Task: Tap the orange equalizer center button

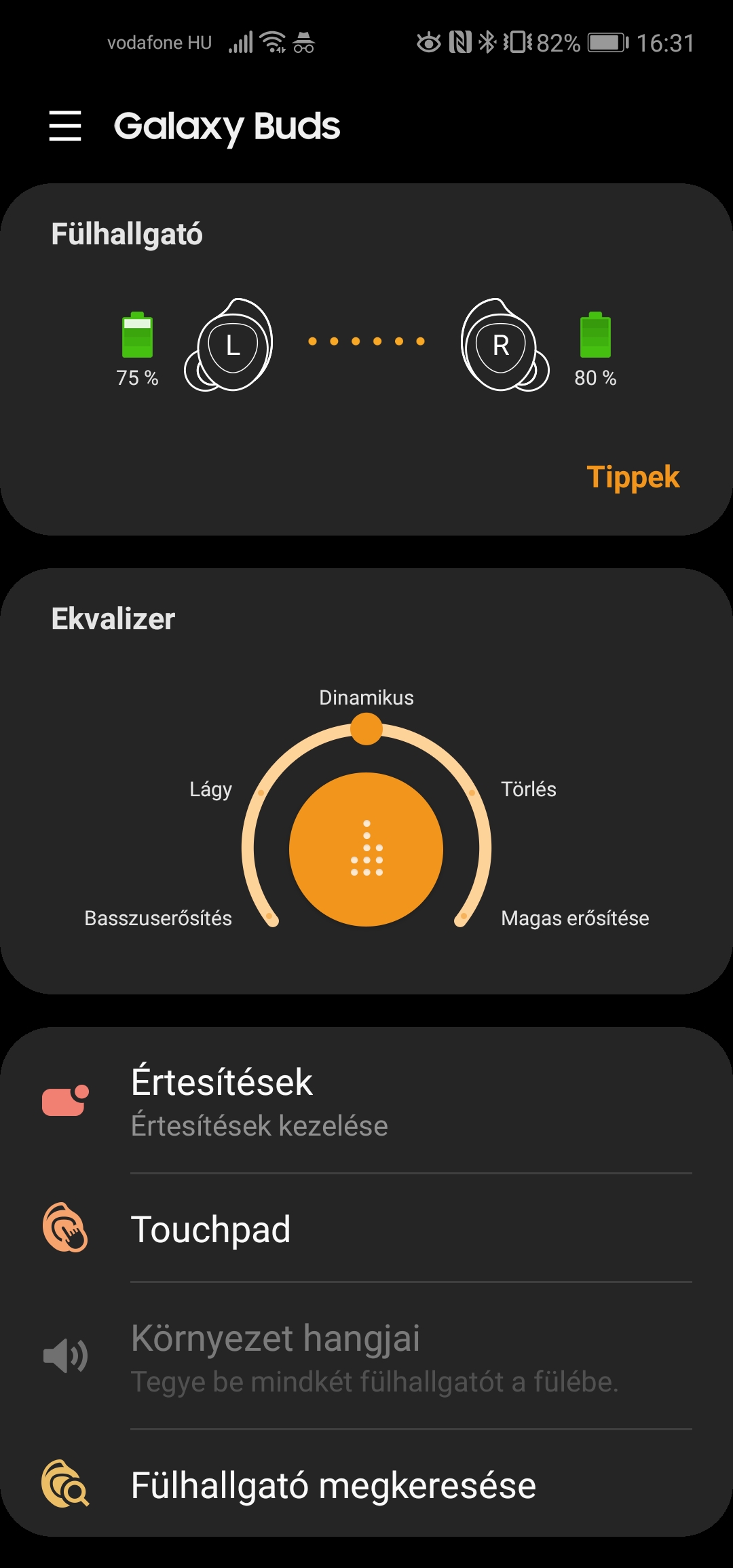Action: click(366, 849)
